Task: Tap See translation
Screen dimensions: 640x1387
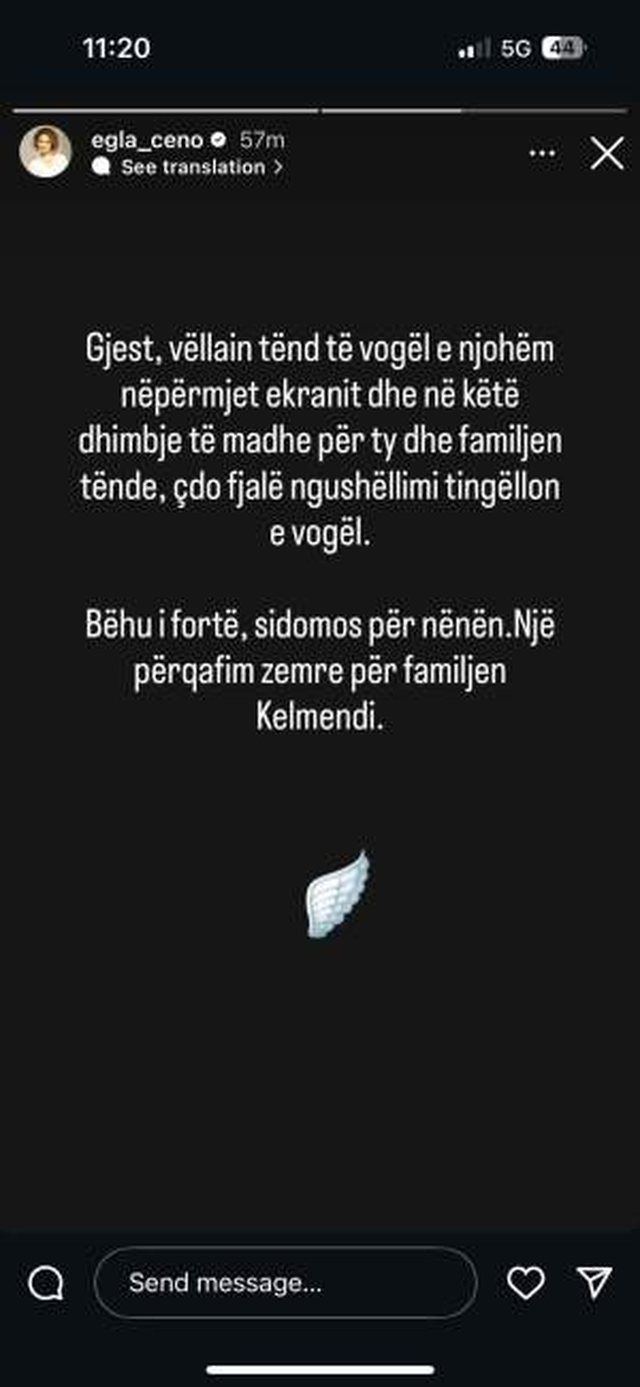Action: coord(192,168)
